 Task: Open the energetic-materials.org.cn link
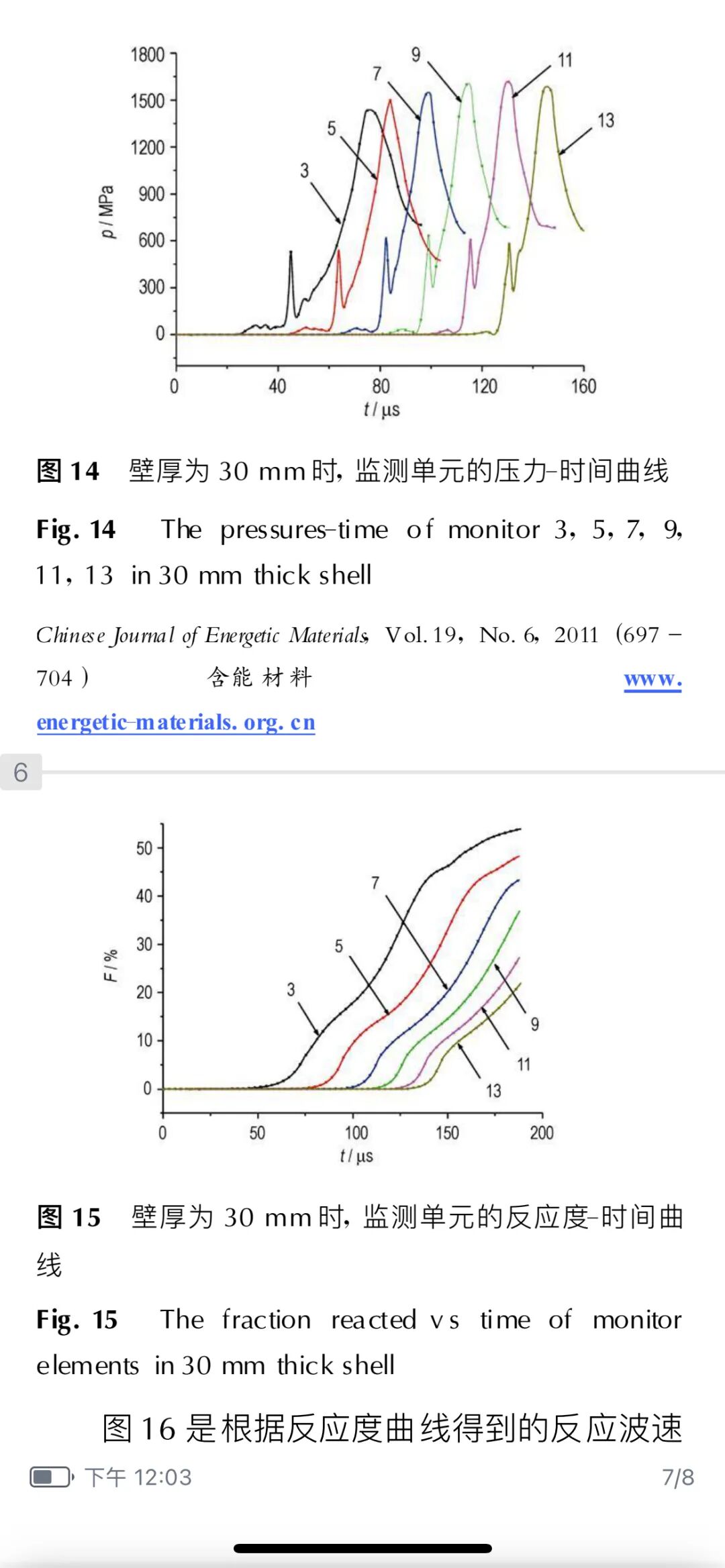[176, 722]
